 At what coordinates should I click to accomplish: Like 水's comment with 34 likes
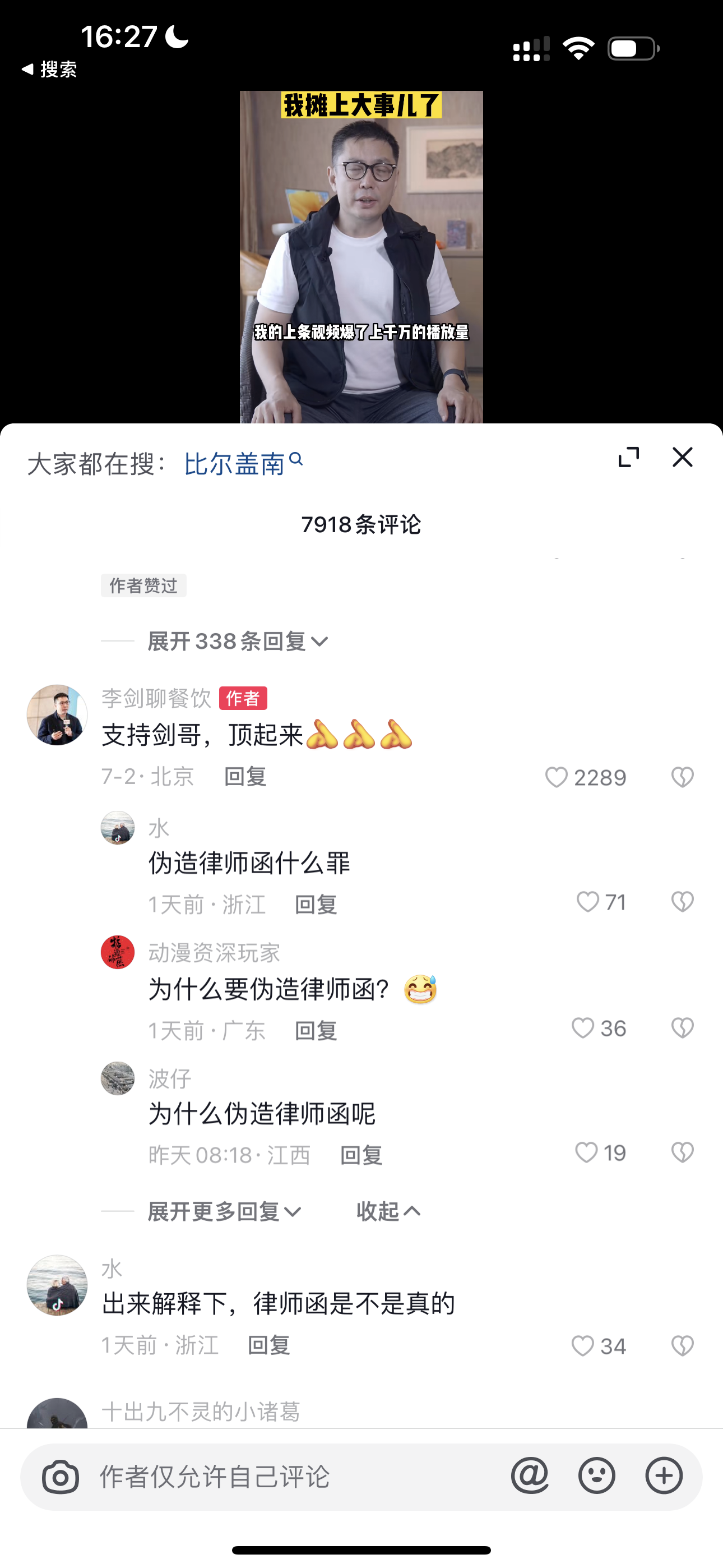tap(582, 1346)
